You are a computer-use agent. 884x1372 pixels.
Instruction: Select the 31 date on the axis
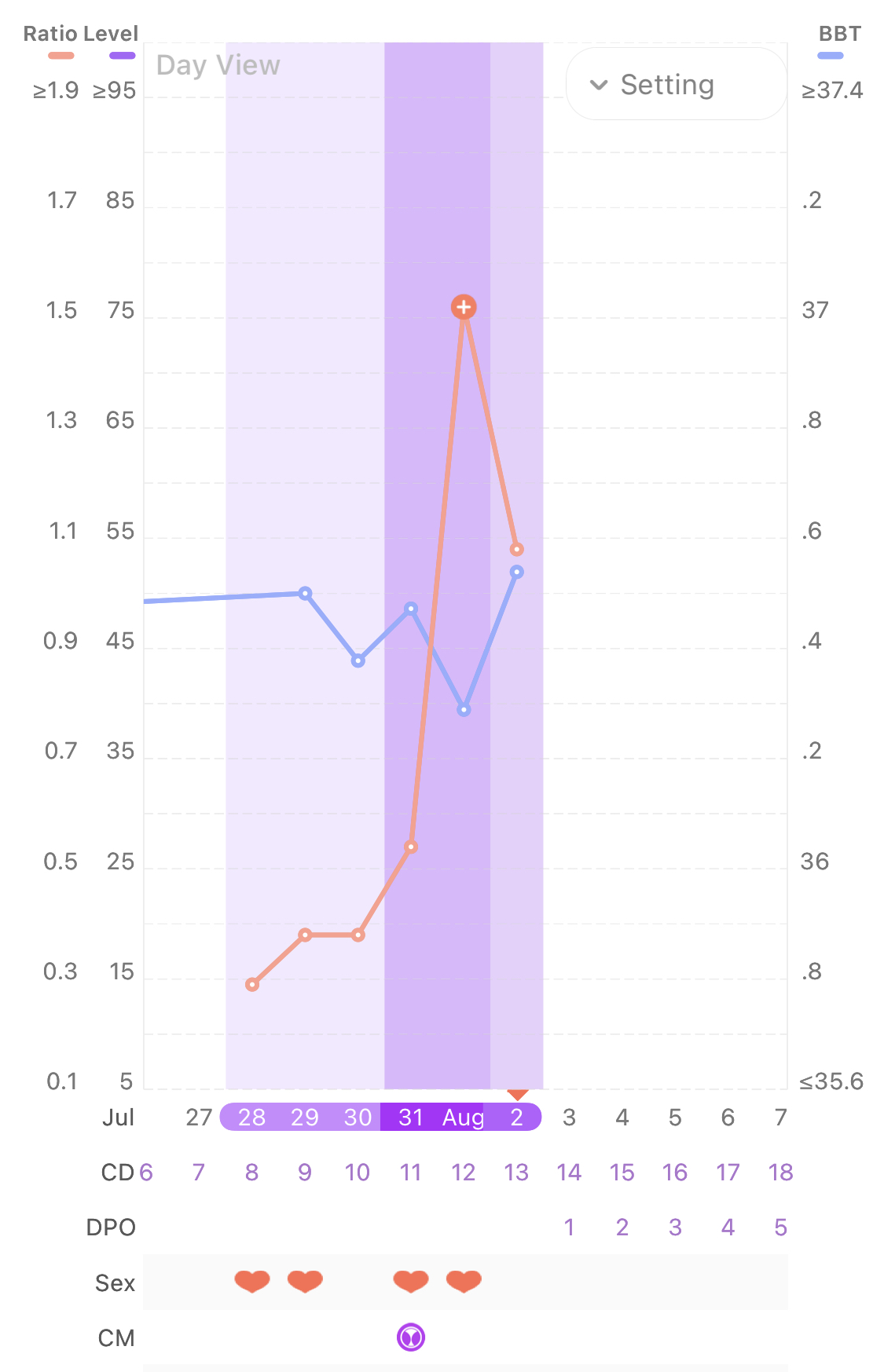[x=410, y=1117]
